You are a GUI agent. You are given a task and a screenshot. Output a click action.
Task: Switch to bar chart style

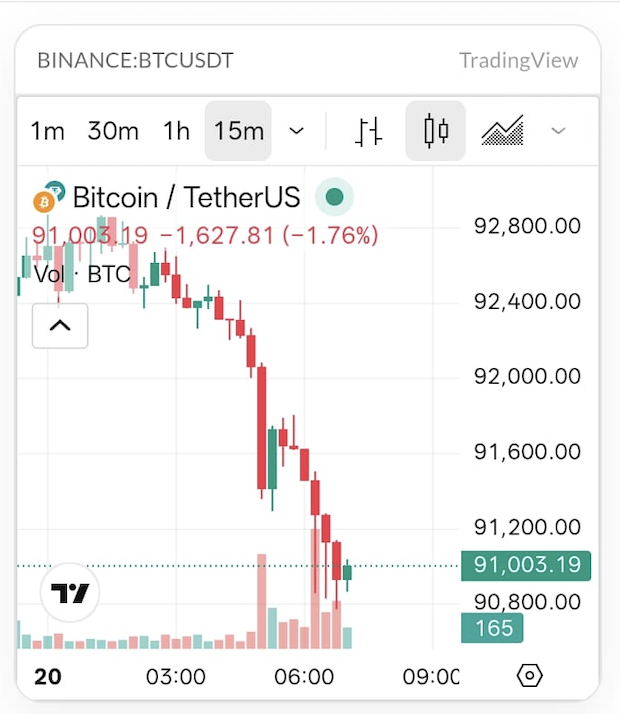point(370,131)
